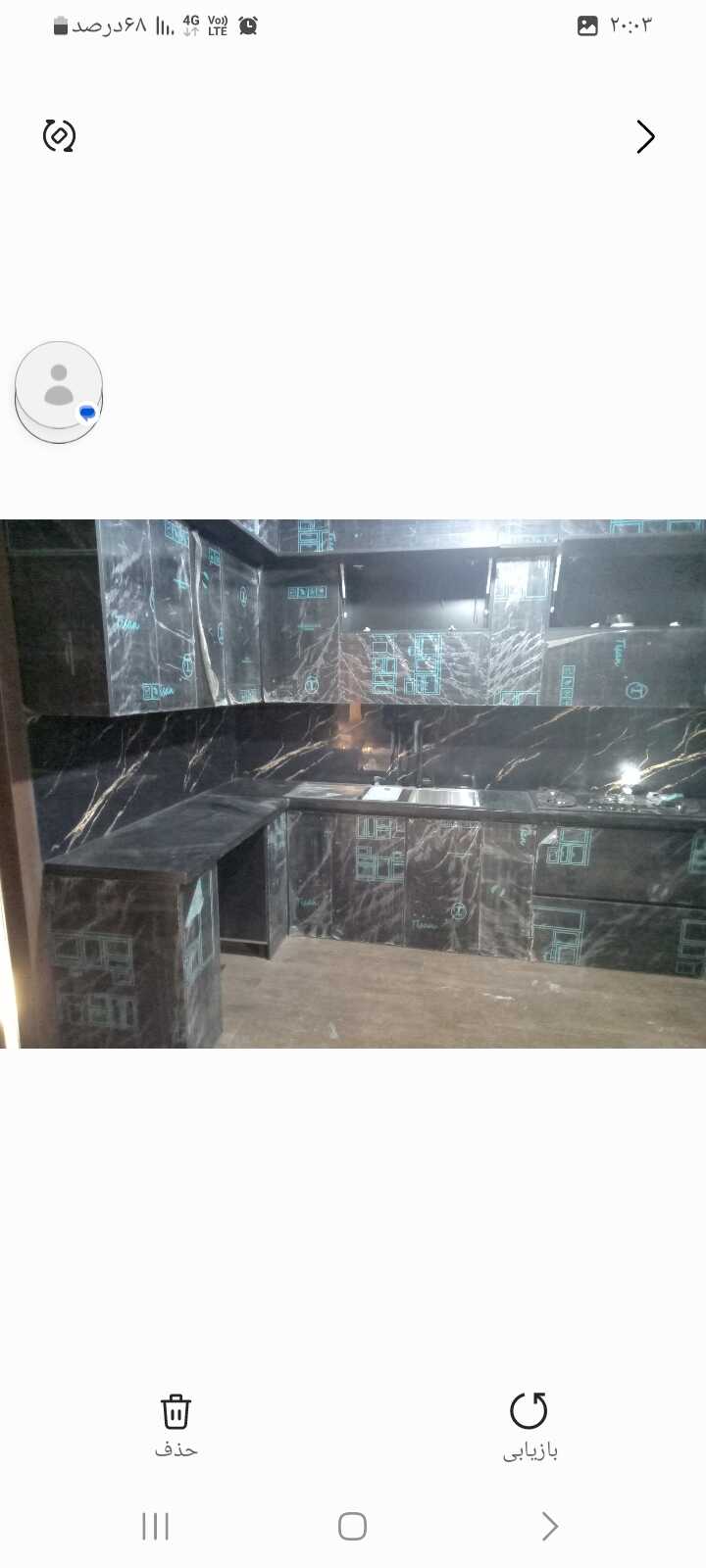The height and width of the screenshot is (1568, 706).
Task: Tap the auto-rotate icon
Action: click(59, 135)
